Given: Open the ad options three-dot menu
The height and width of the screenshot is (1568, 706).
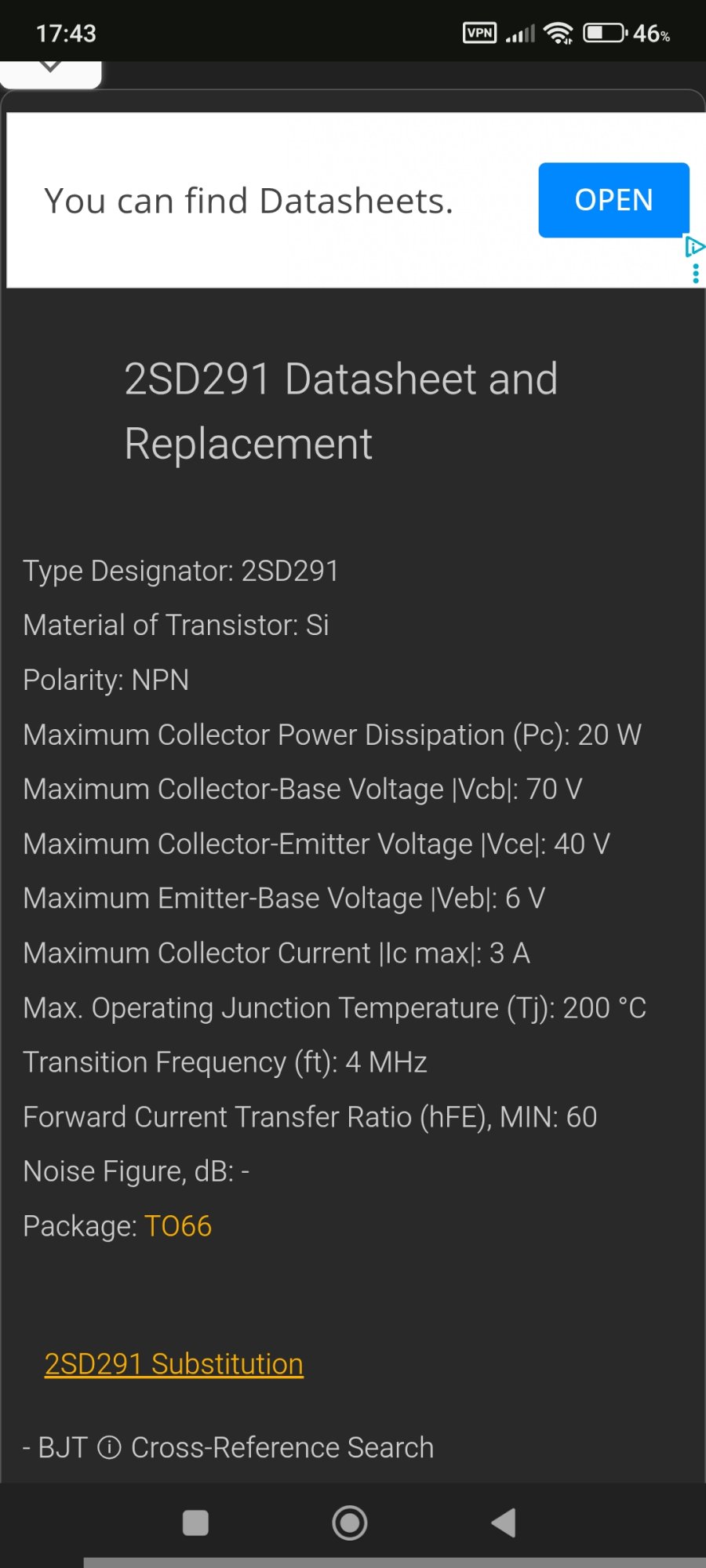Looking at the screenshot, I should pyautogui.click(x=695, y=274).
